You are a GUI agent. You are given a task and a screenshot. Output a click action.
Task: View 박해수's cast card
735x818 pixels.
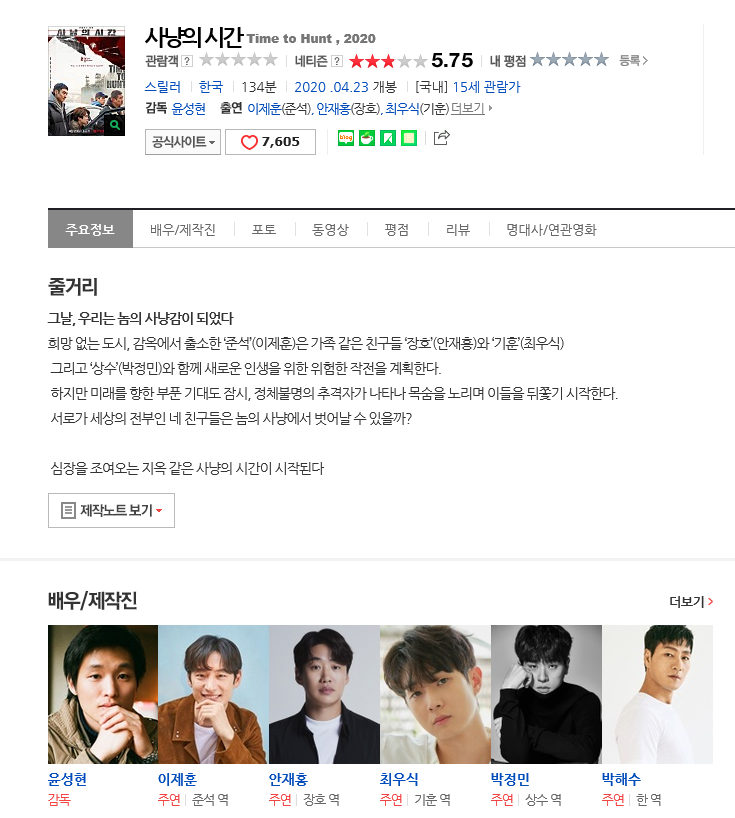click(x=657, y=694)
